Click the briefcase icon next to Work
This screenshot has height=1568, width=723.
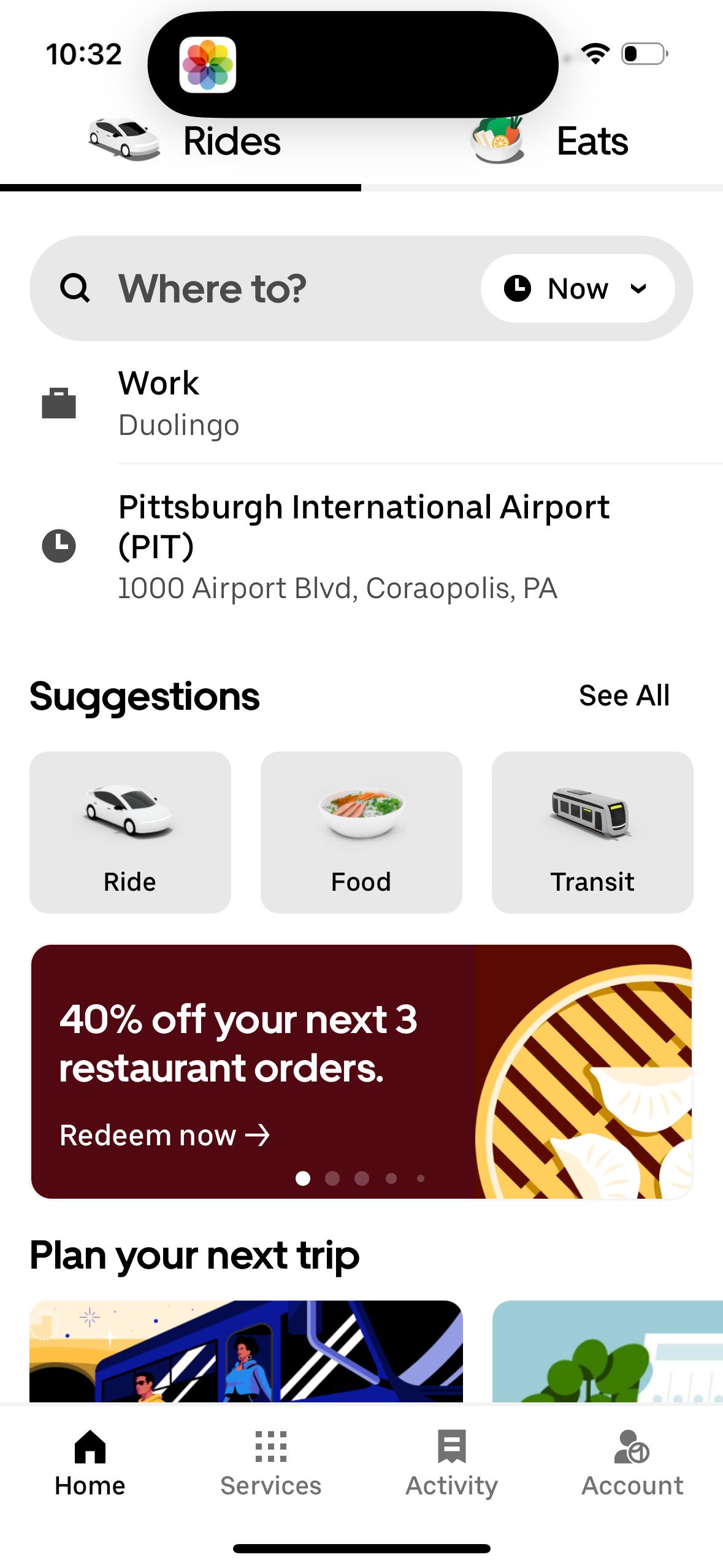pos(59,403)
